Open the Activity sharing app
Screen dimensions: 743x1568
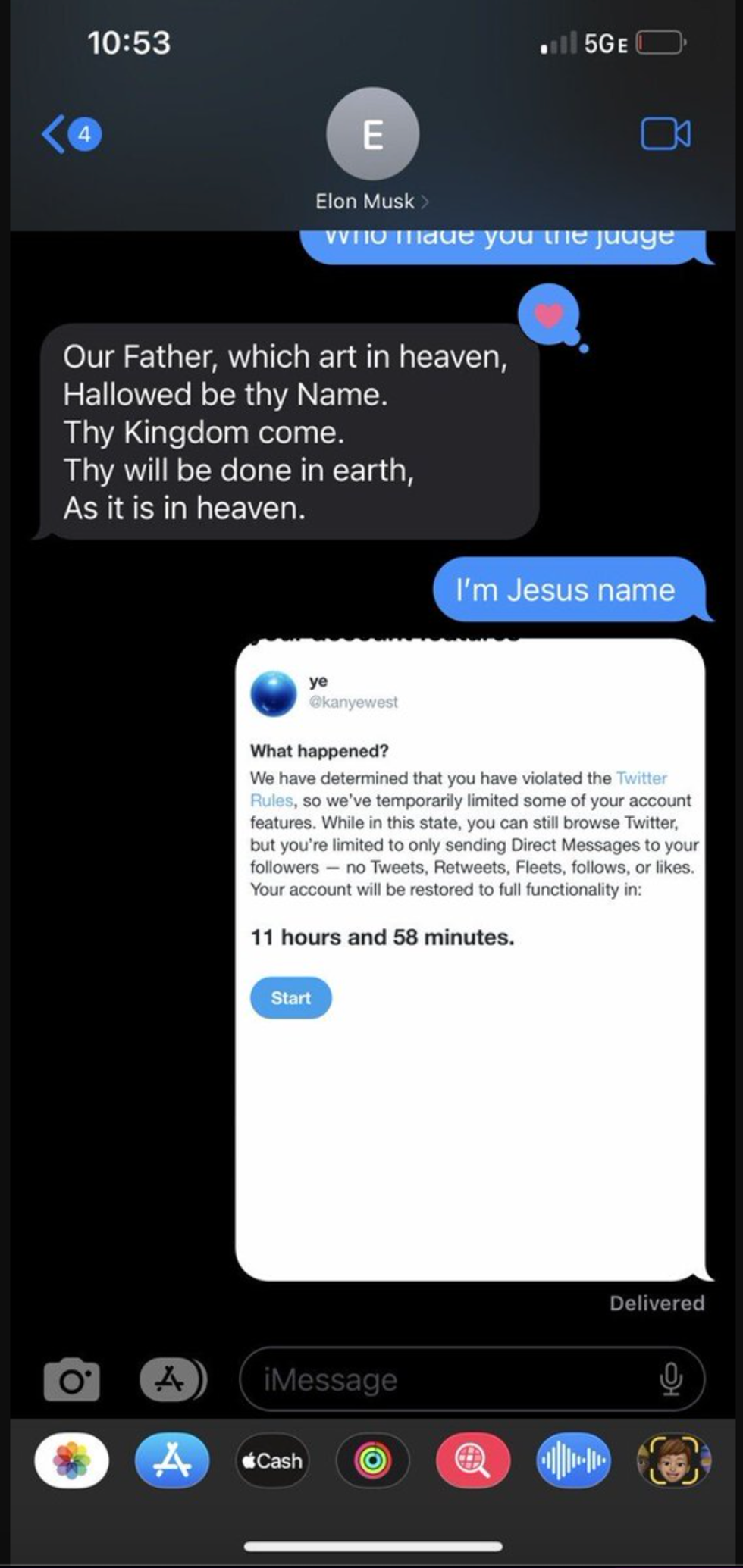[x=372, y=1461]
